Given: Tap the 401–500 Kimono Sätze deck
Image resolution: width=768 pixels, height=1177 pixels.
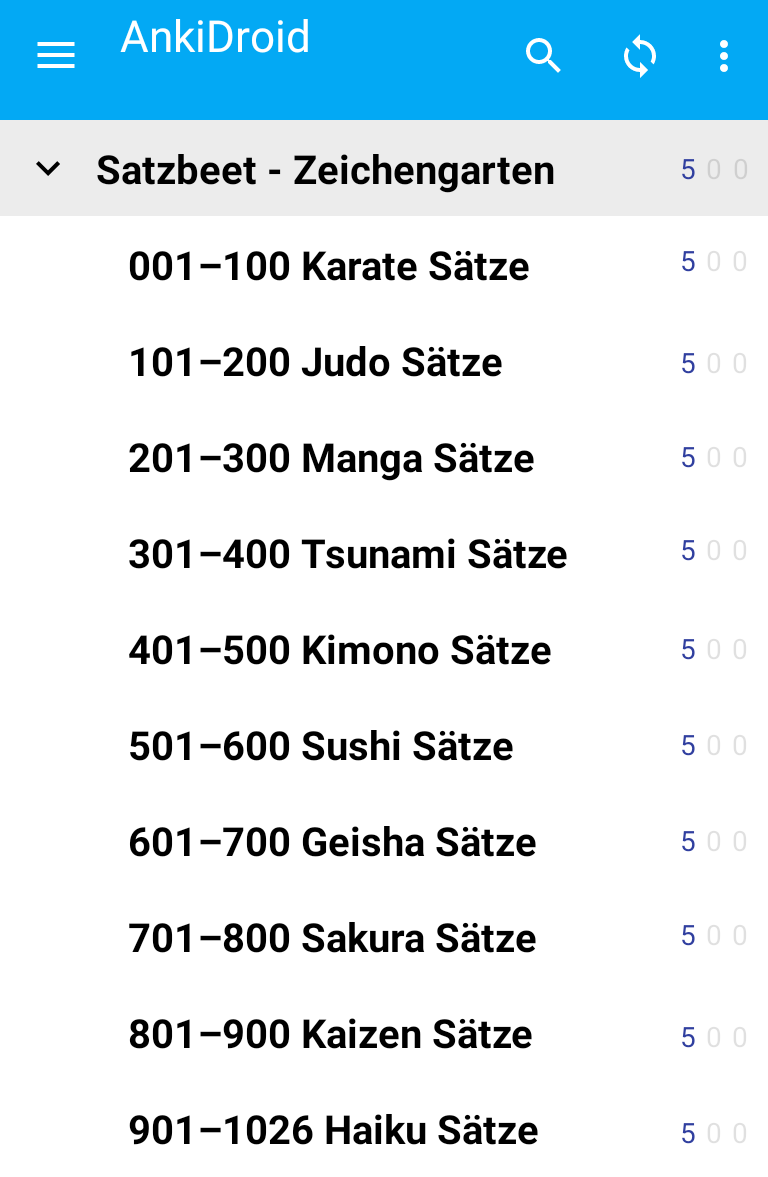Looking at the screenshot, I should [x=339, y=651].
